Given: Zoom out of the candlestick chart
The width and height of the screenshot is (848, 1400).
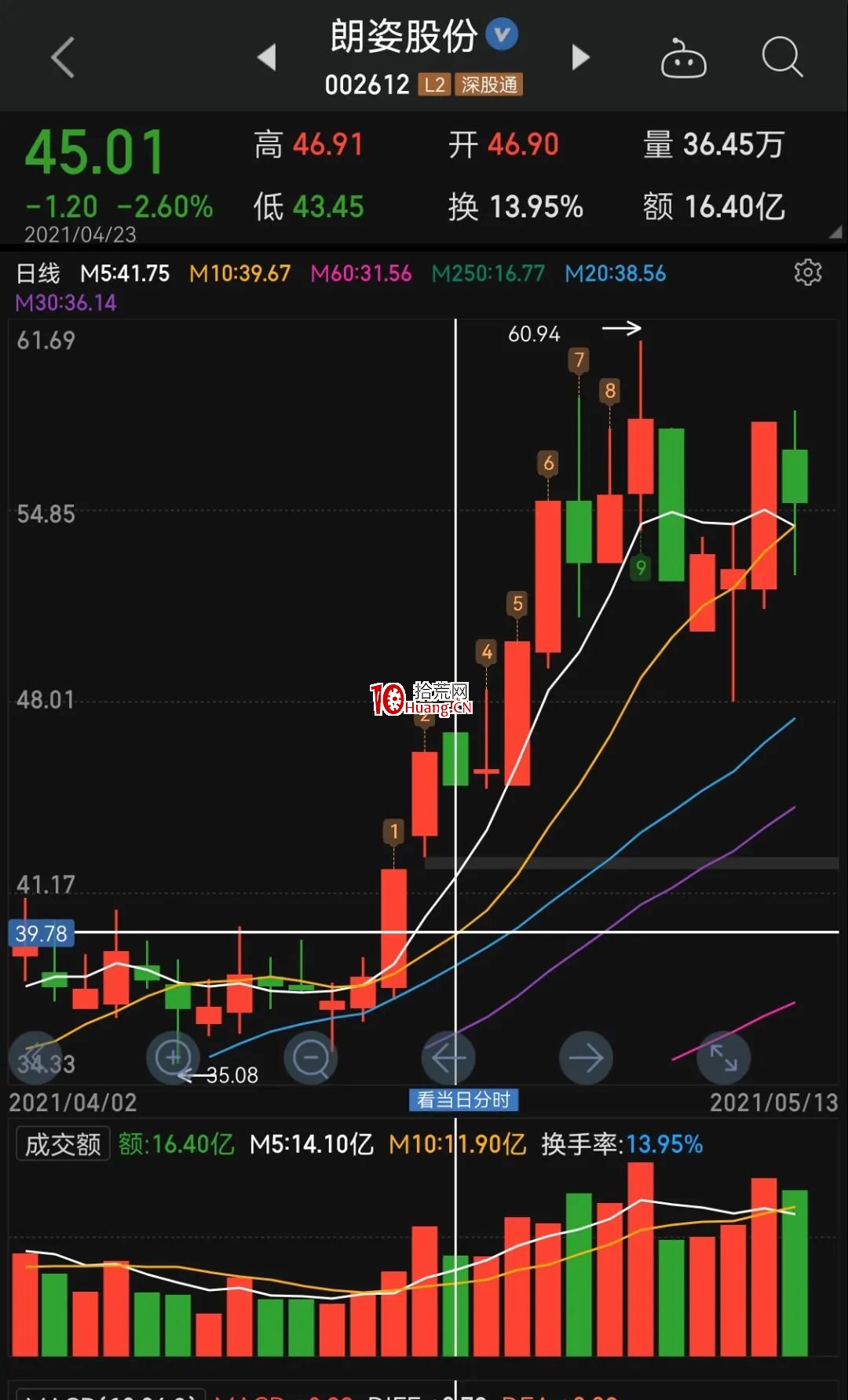Looking at the screenshot, I should 311,1058.
